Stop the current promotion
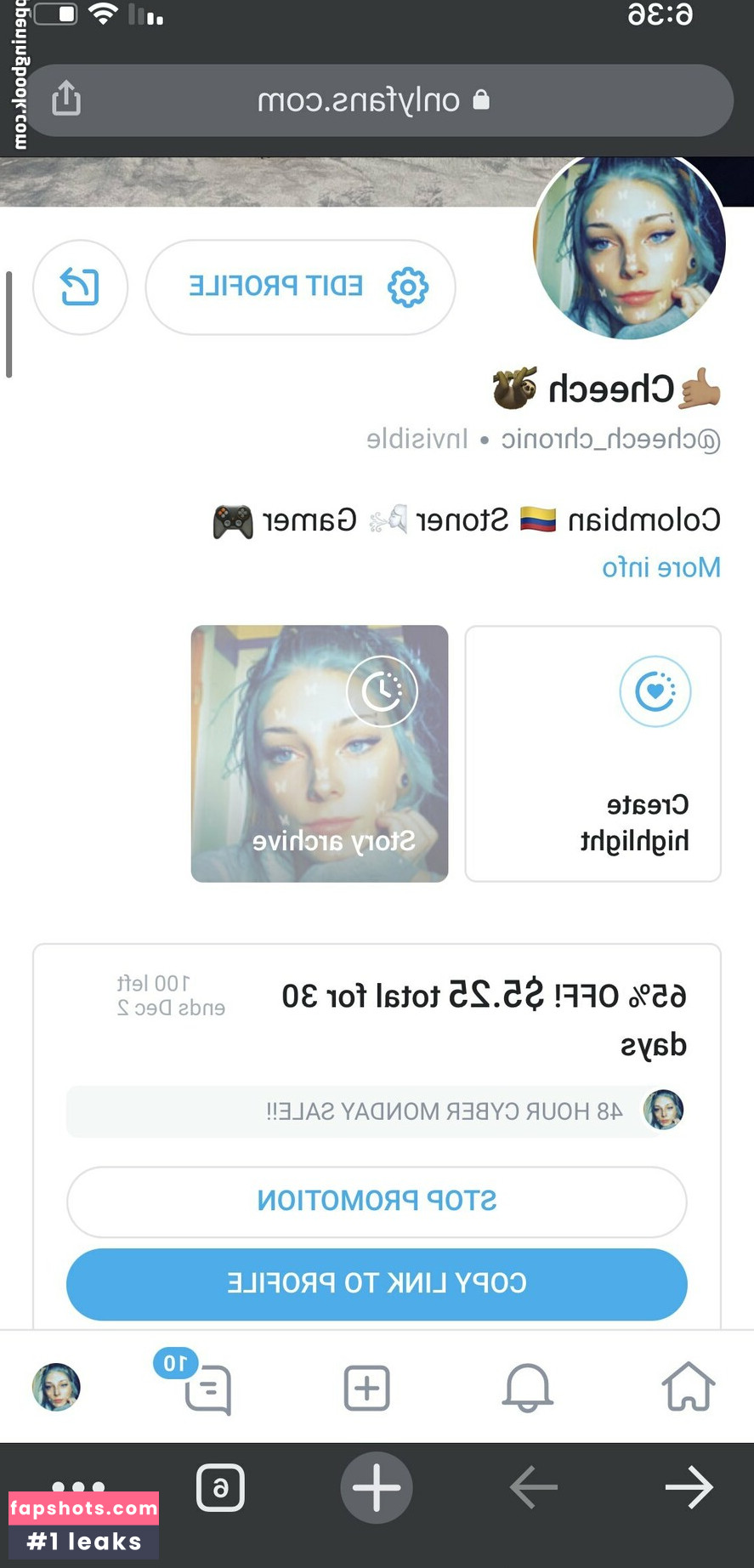 (x=377, y=1201)
